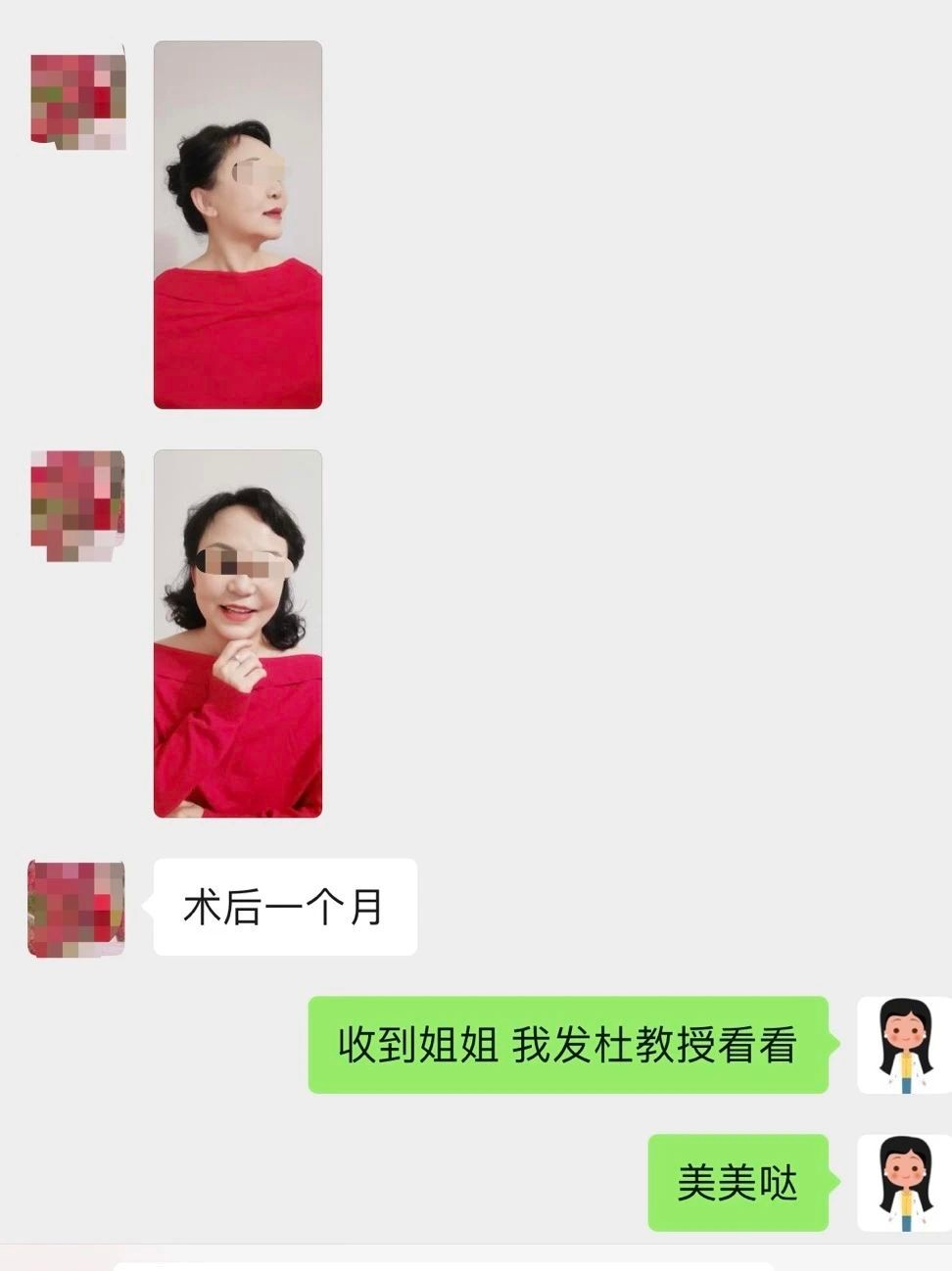The width and height of the screenshot is (952, 1271).
Task: Open the sender avatar next to 术后一个月
Action: [76, 906]
